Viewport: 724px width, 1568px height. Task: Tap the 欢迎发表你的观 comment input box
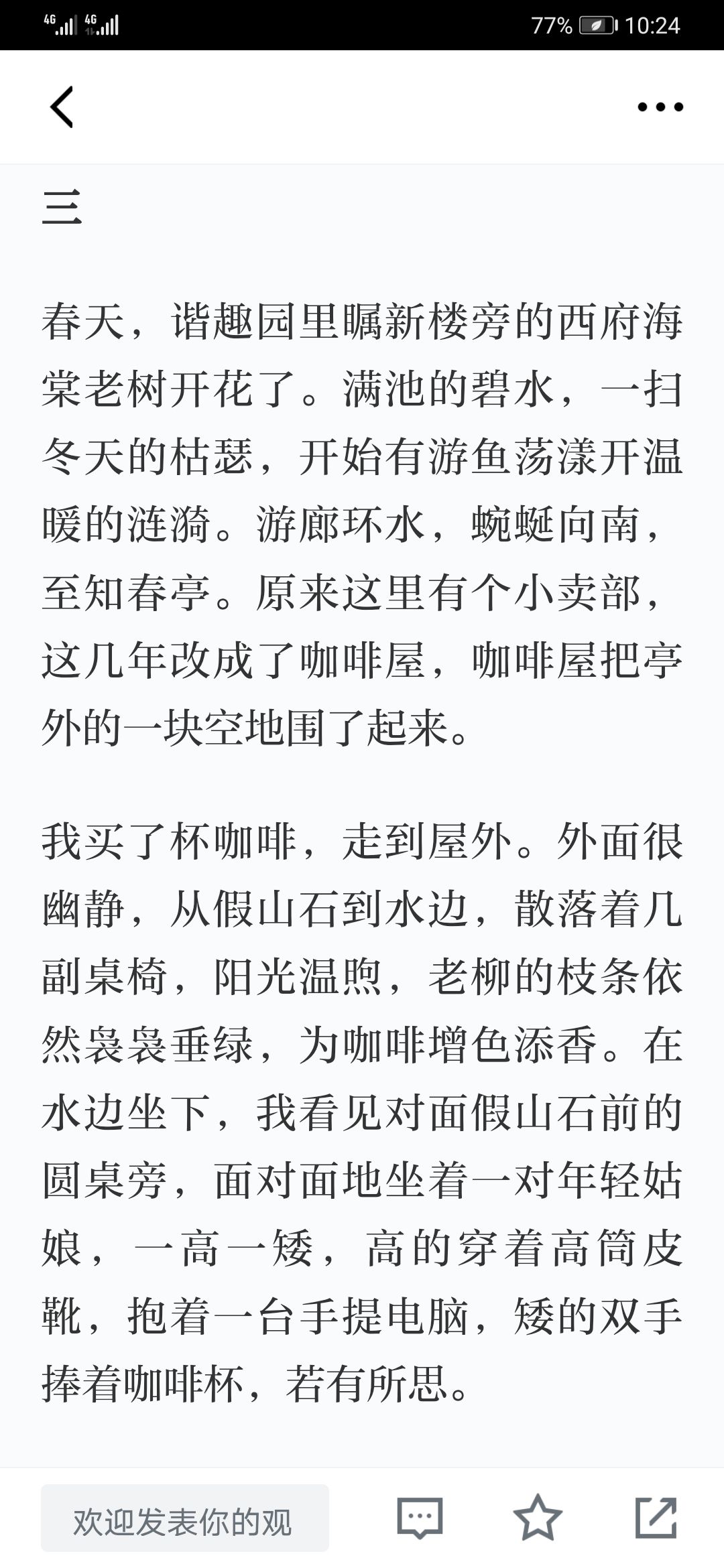tap(185, 1518)
